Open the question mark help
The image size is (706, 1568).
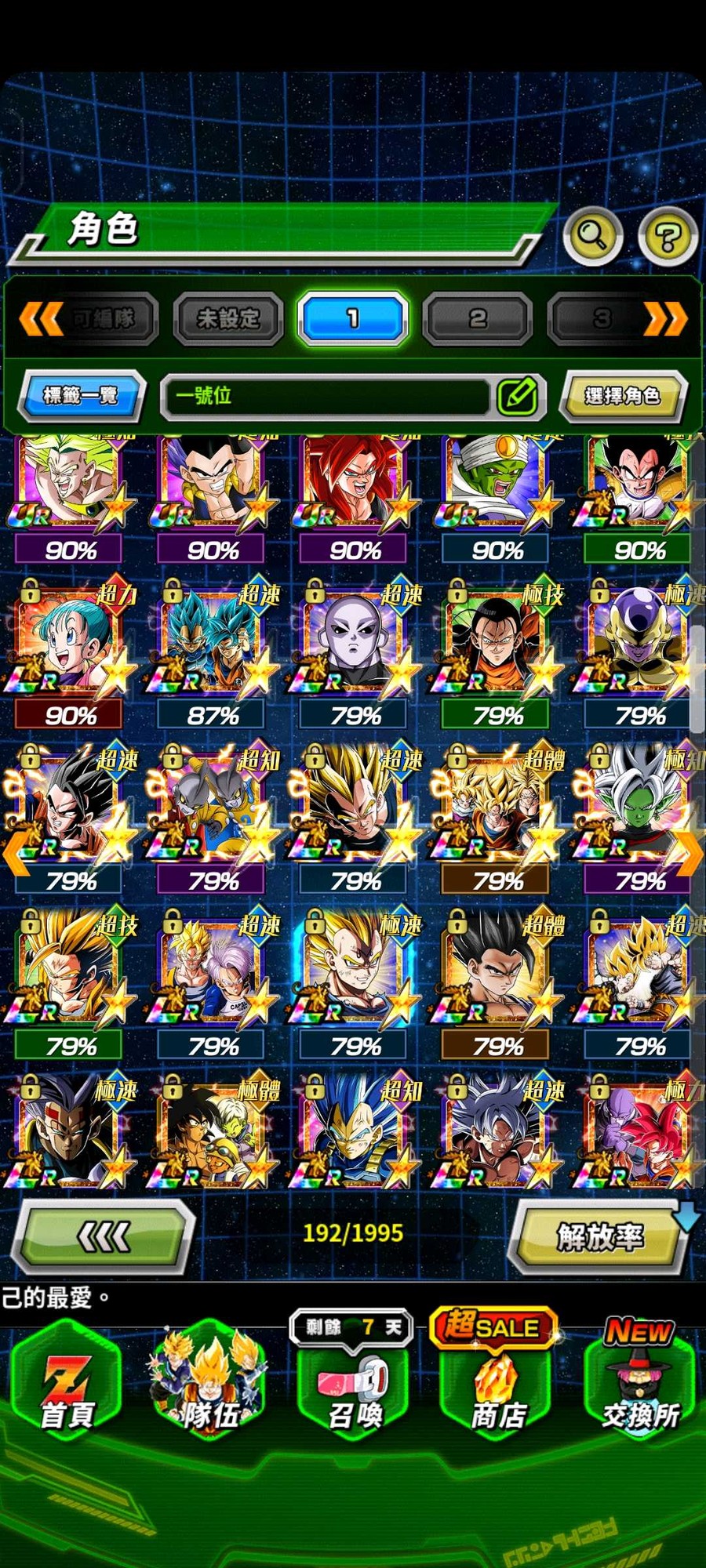click(x=668, y=236)
